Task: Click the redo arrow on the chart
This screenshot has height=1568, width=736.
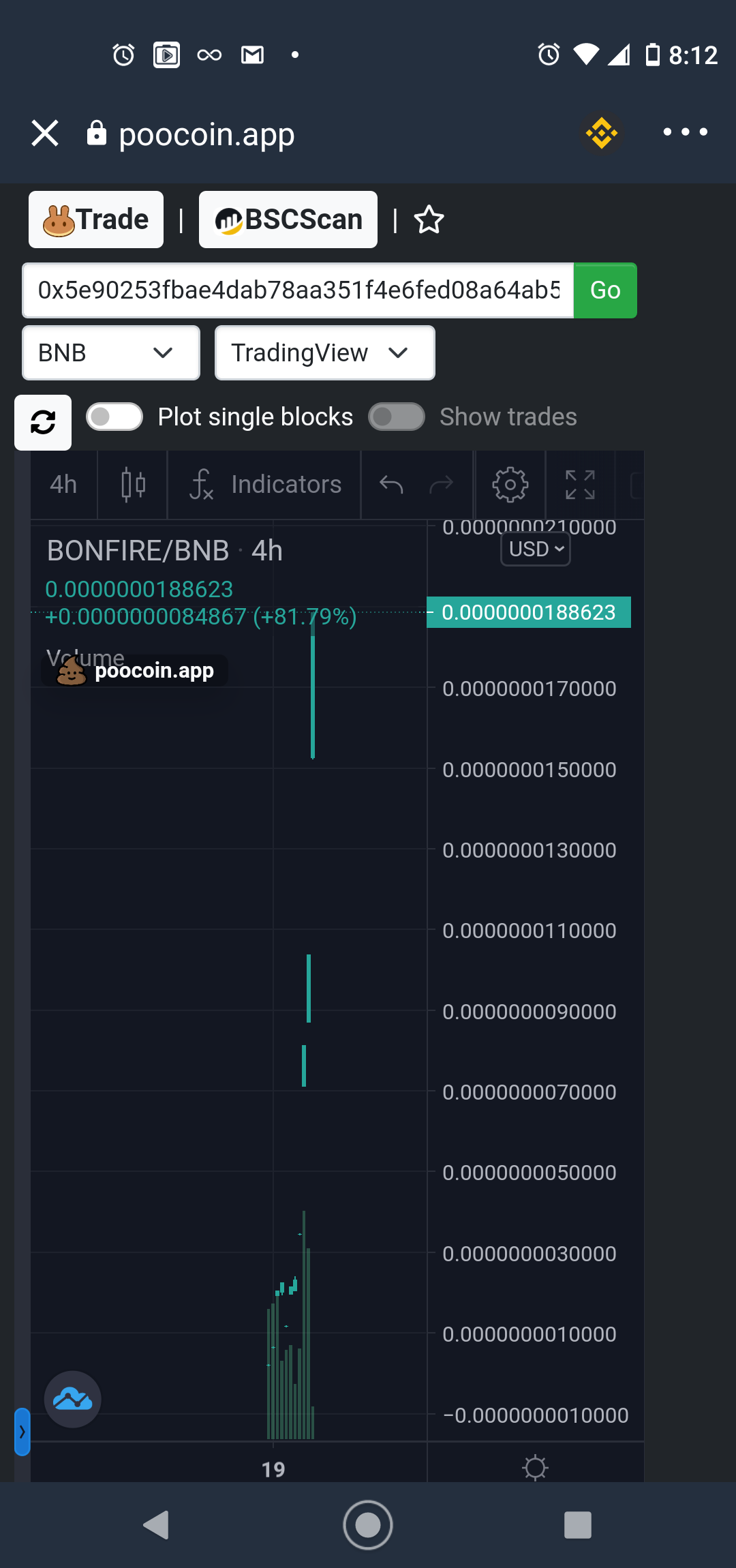Action: [442, 484]
